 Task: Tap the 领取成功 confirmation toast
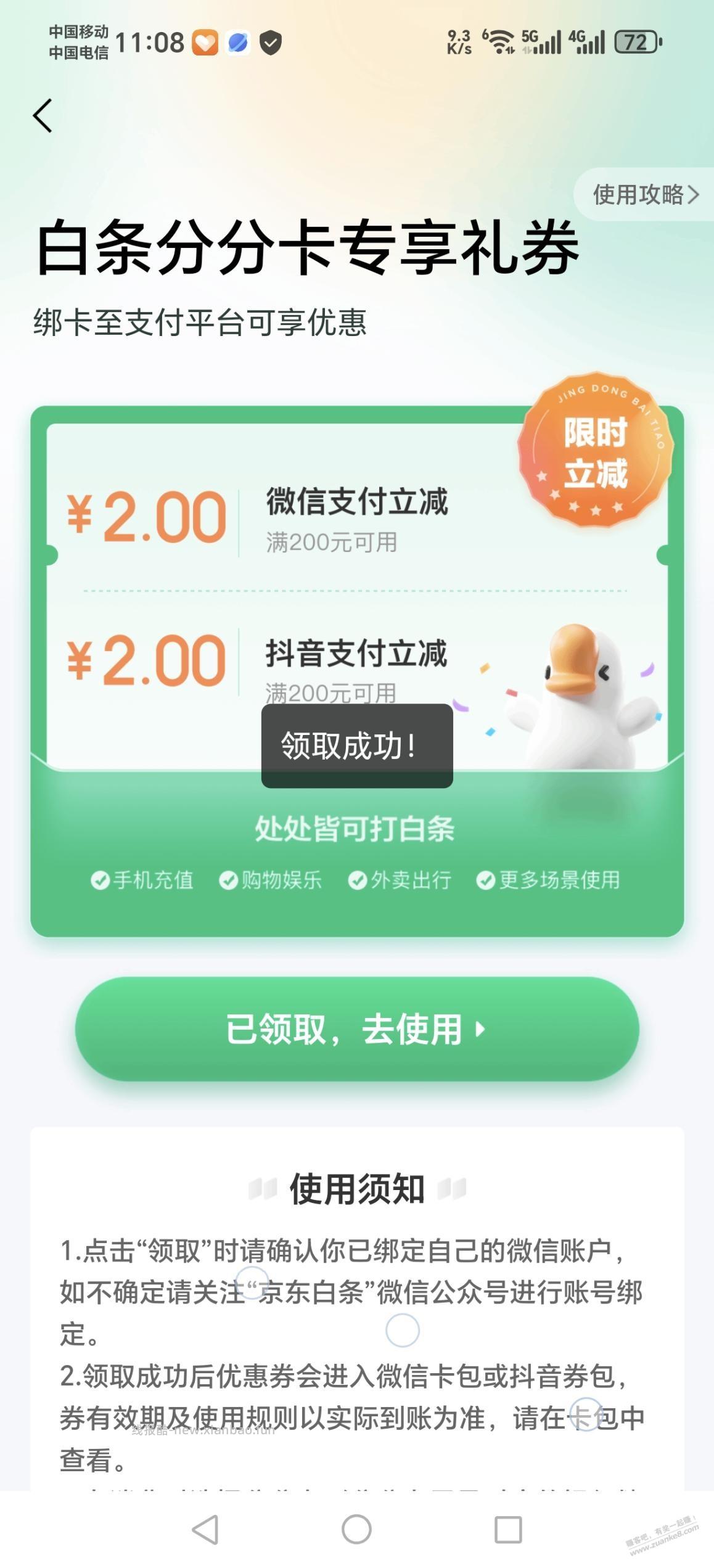(x=357, y=747)
